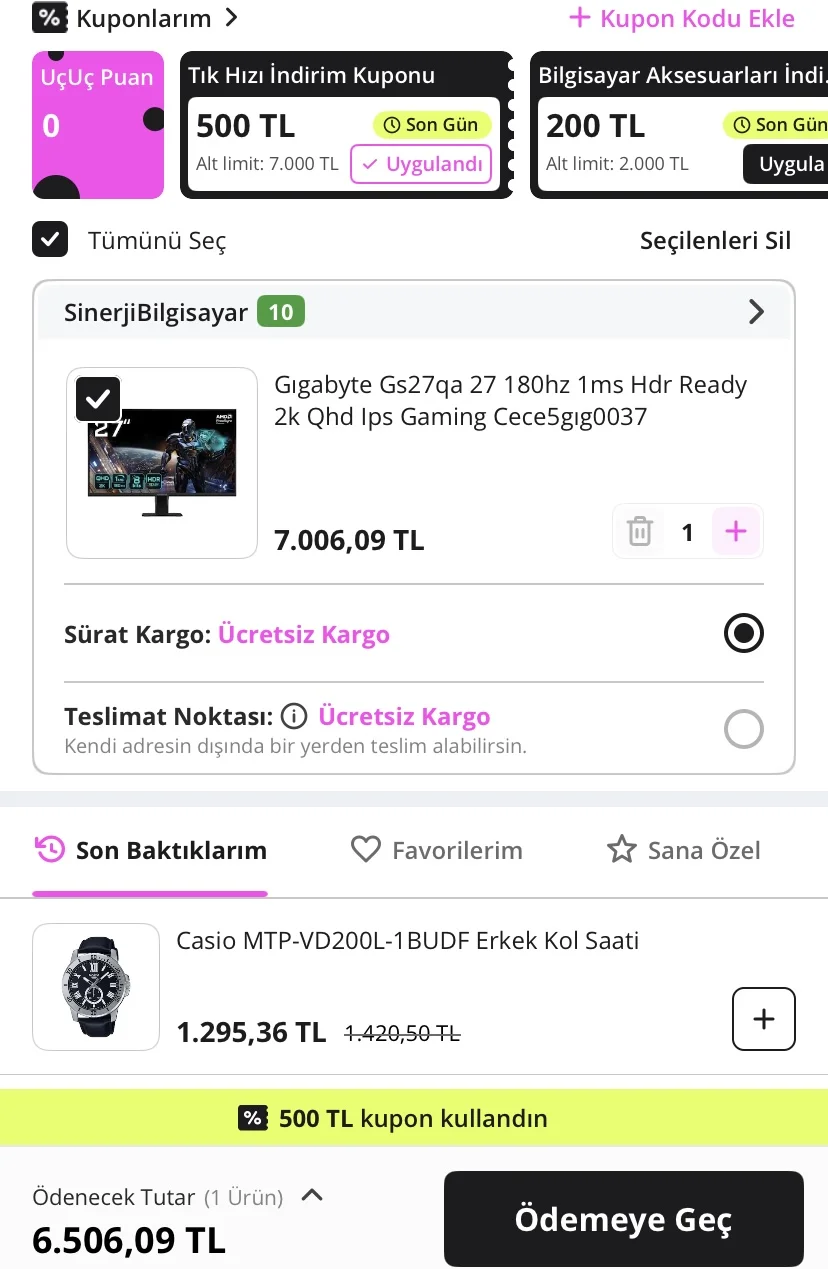Screen dimensions: 828x1269
Task: Add the Casio watch to cart
Action: coord(763,1019)
